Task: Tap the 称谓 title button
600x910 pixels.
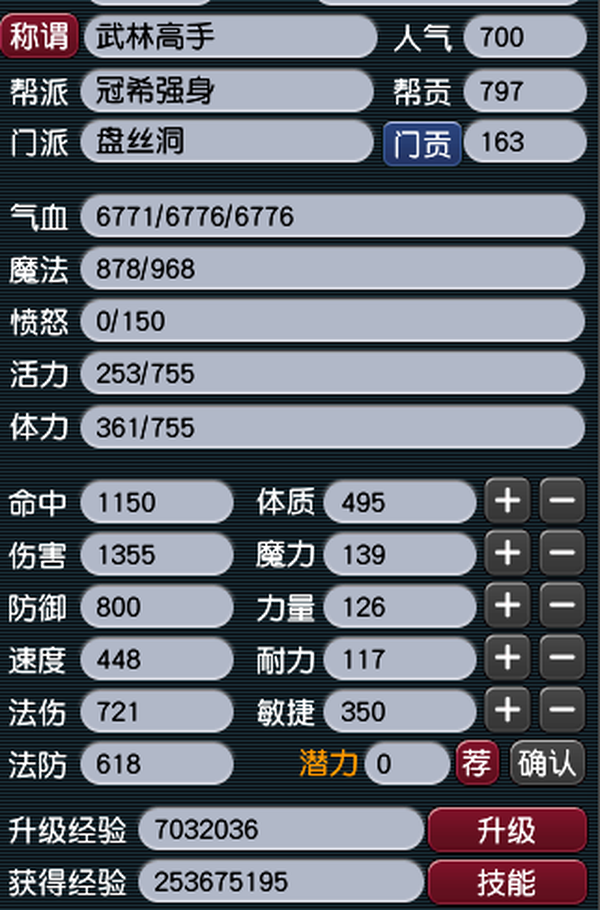Action: 39,36
